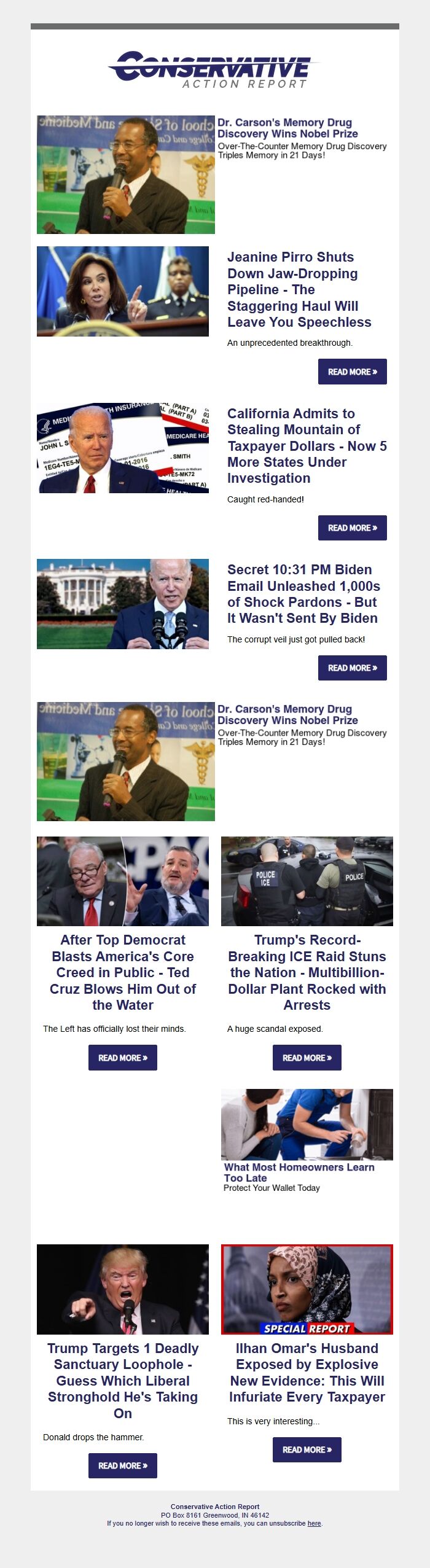Open the ICE police officers photo
This screenshot has height=1568, width=430.
point(307,881)
